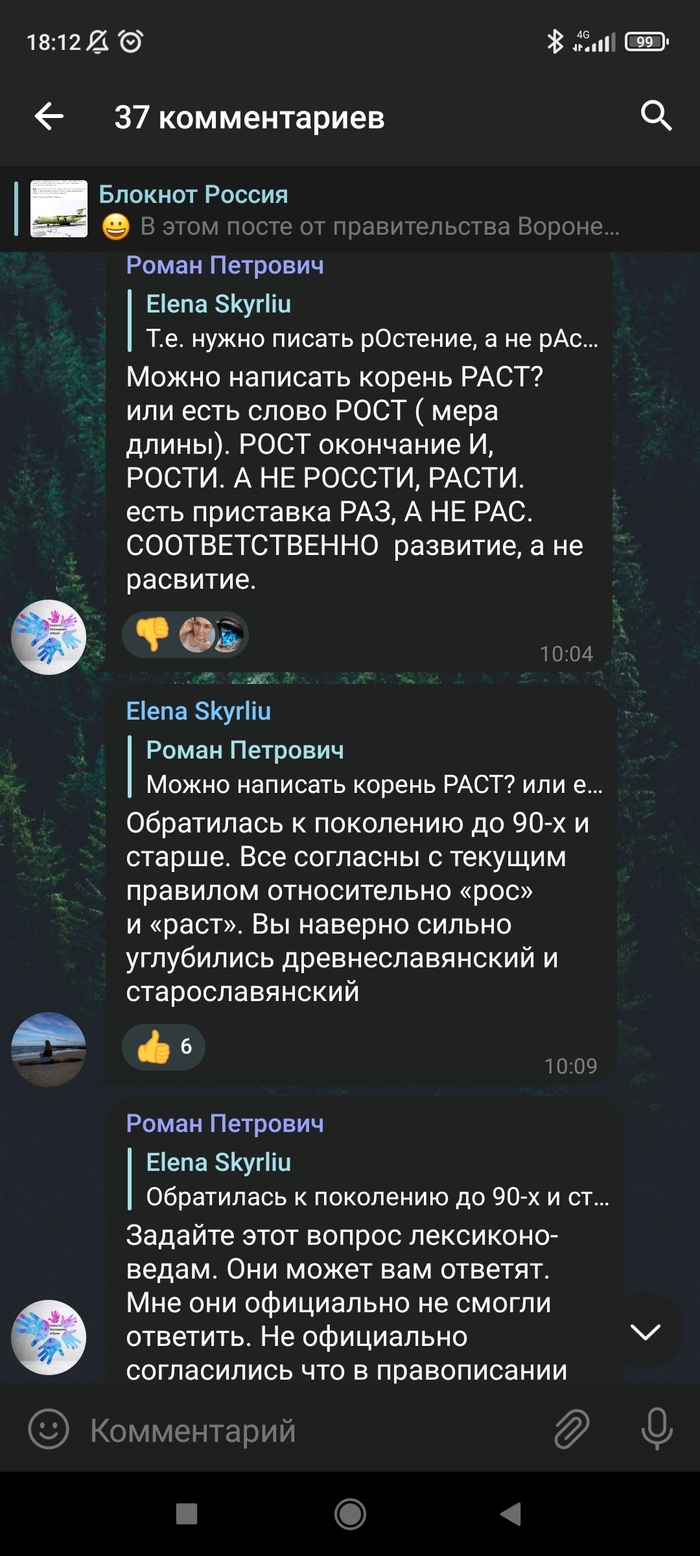This screenshot has width=700, height=1556.
Task: Open the emoji picker
Action: [48, 1429]
